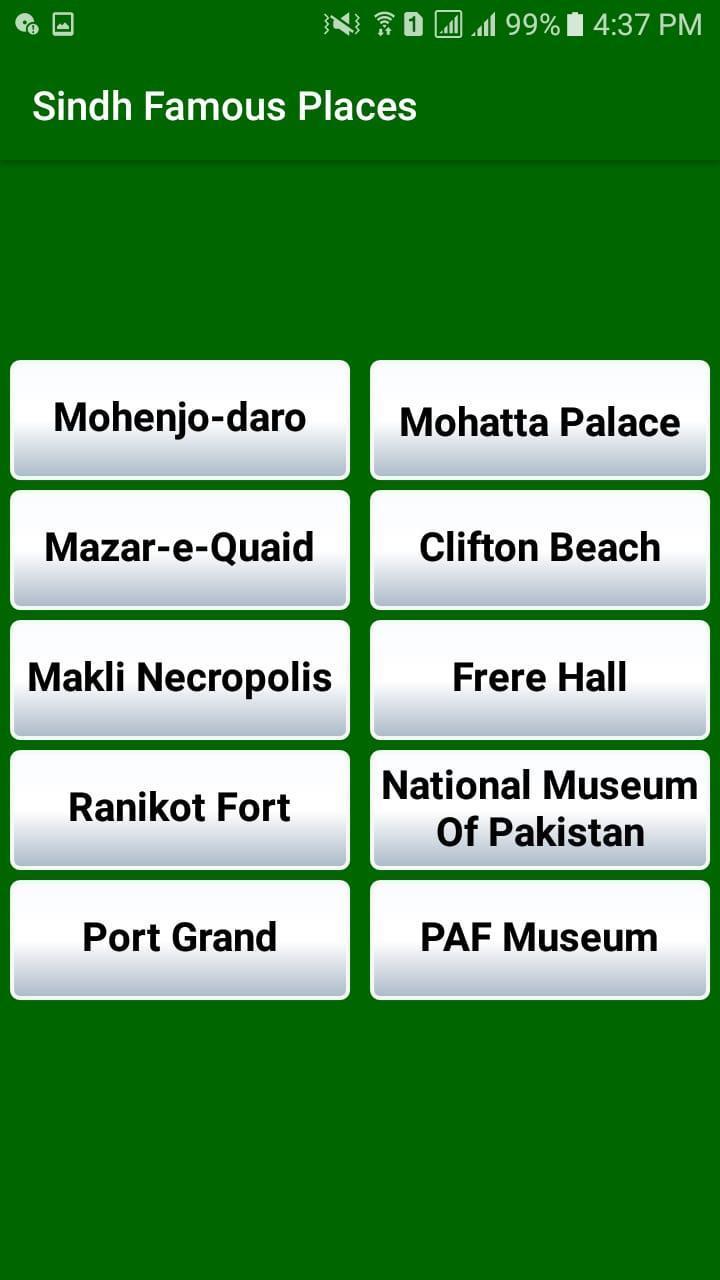Open the Makli Necropolis page
The image size is (720, 1280).
(180, 678)
